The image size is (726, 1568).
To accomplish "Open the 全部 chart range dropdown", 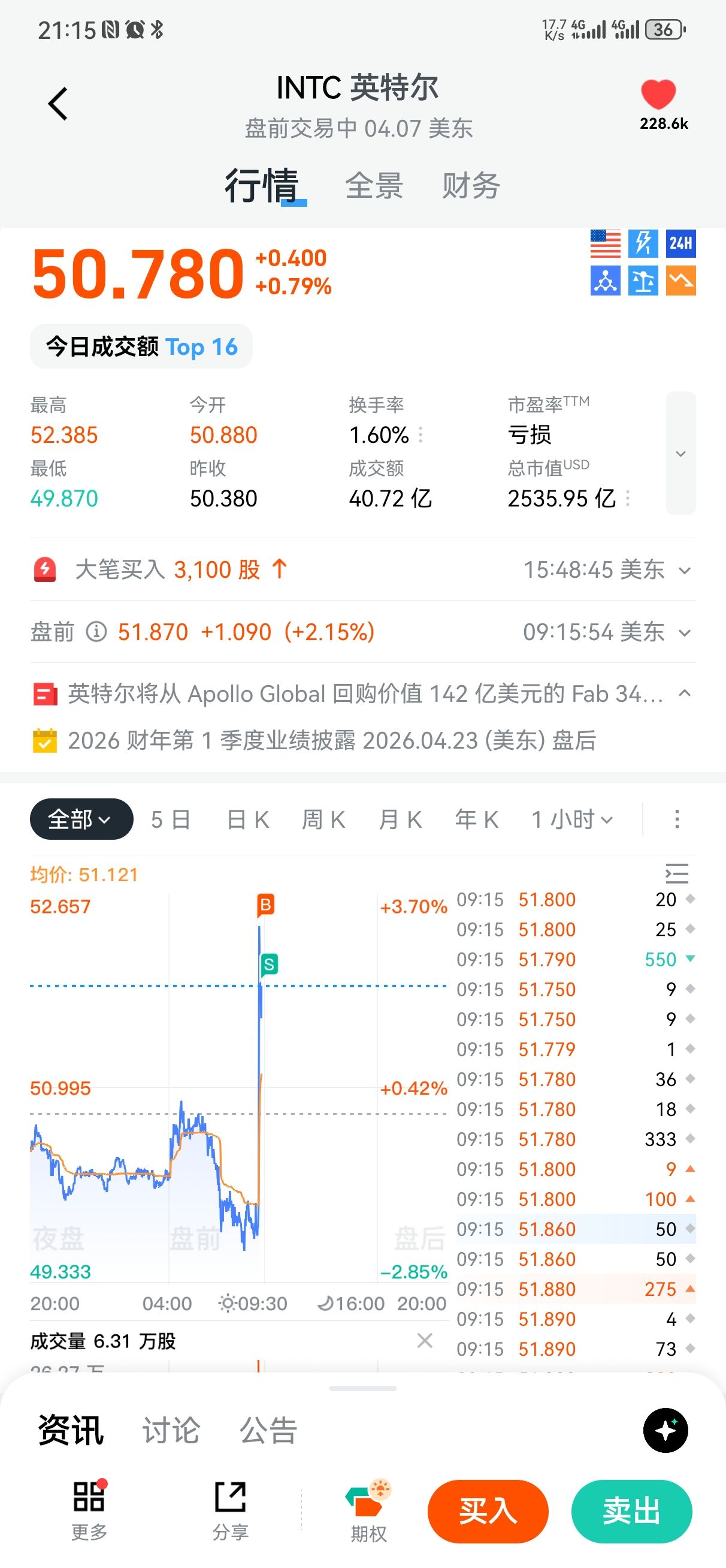I will pos(81,819).
